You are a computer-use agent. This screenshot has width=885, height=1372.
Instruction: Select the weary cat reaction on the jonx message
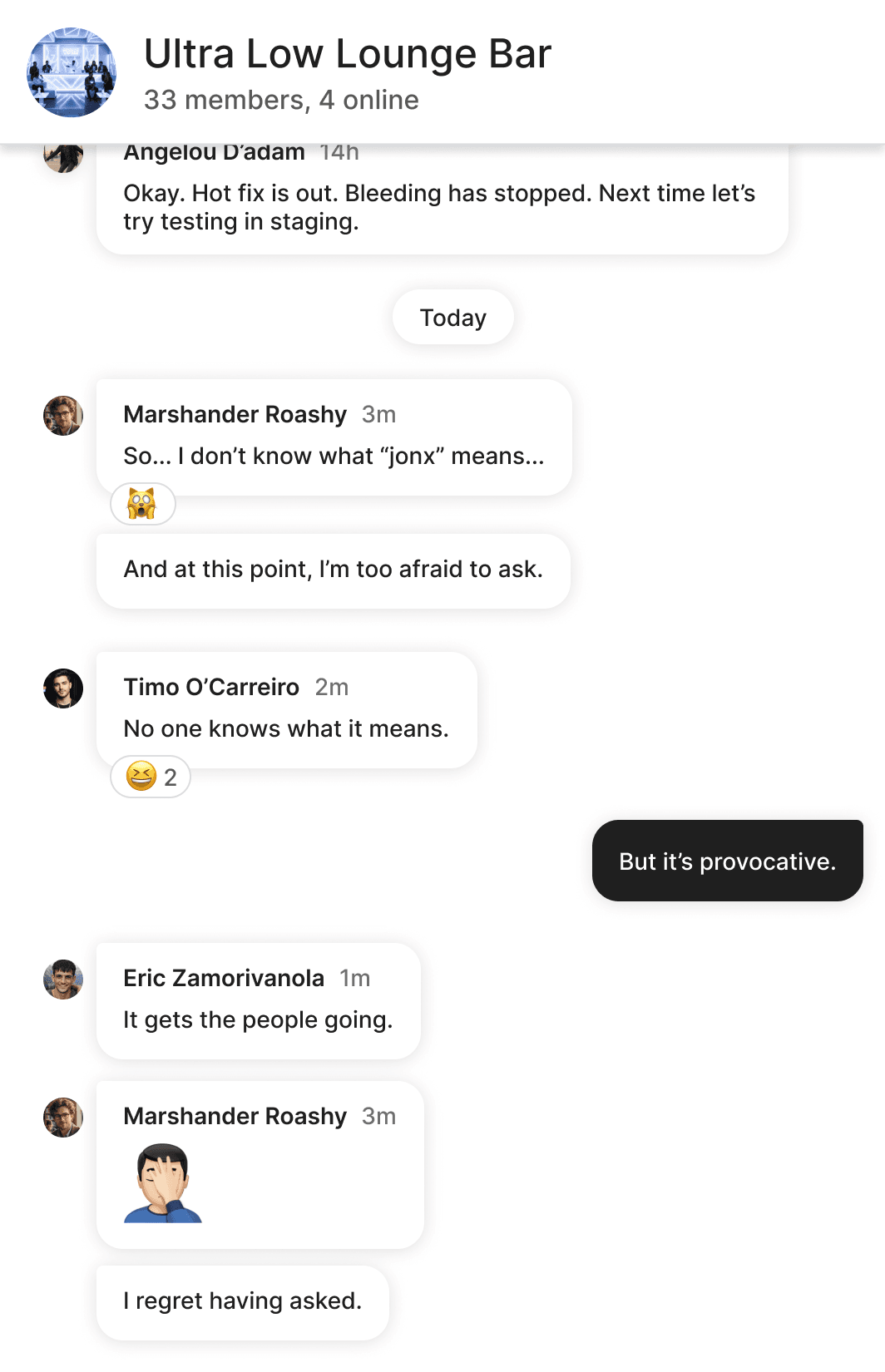pyautogui.click(x=141, y=504)
